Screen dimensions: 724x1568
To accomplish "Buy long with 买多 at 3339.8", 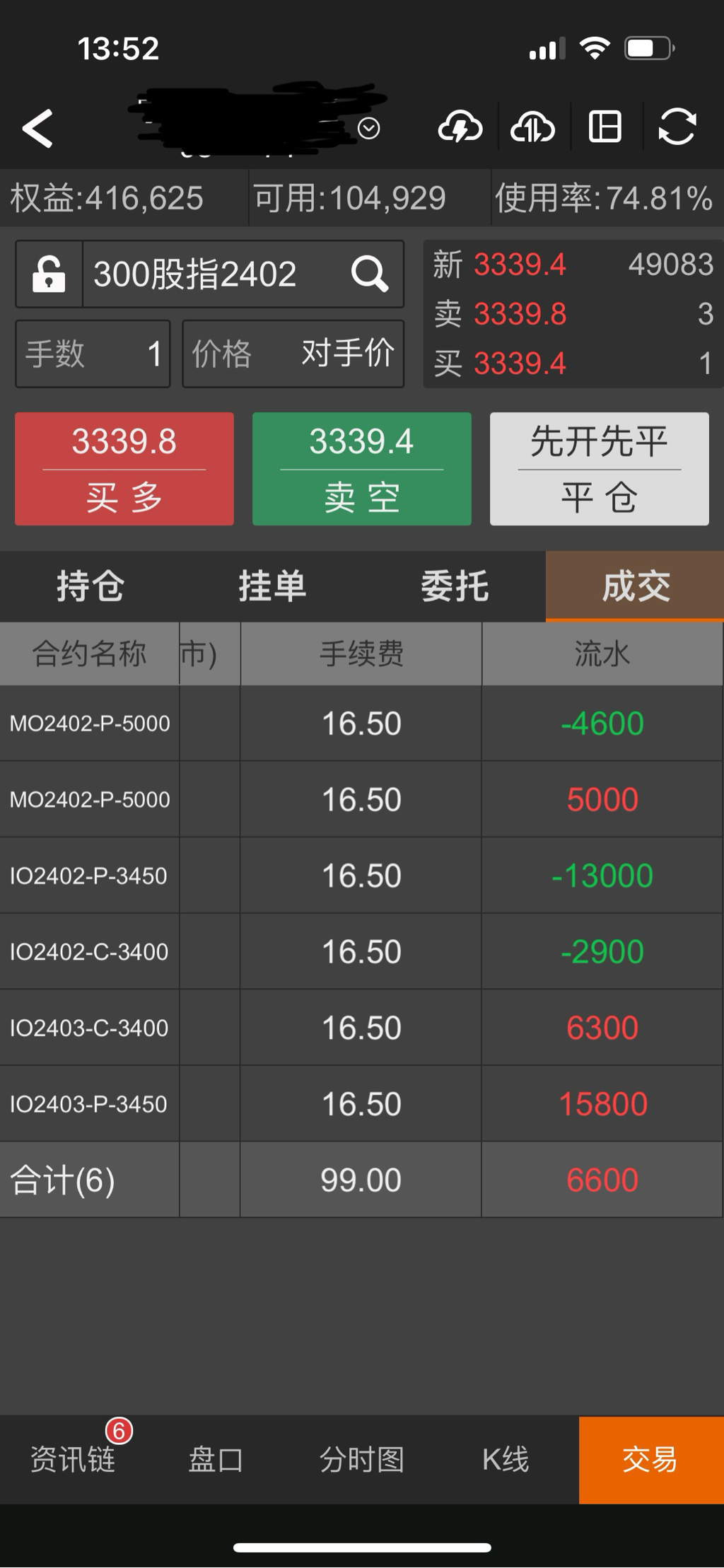I will (124, 469).
